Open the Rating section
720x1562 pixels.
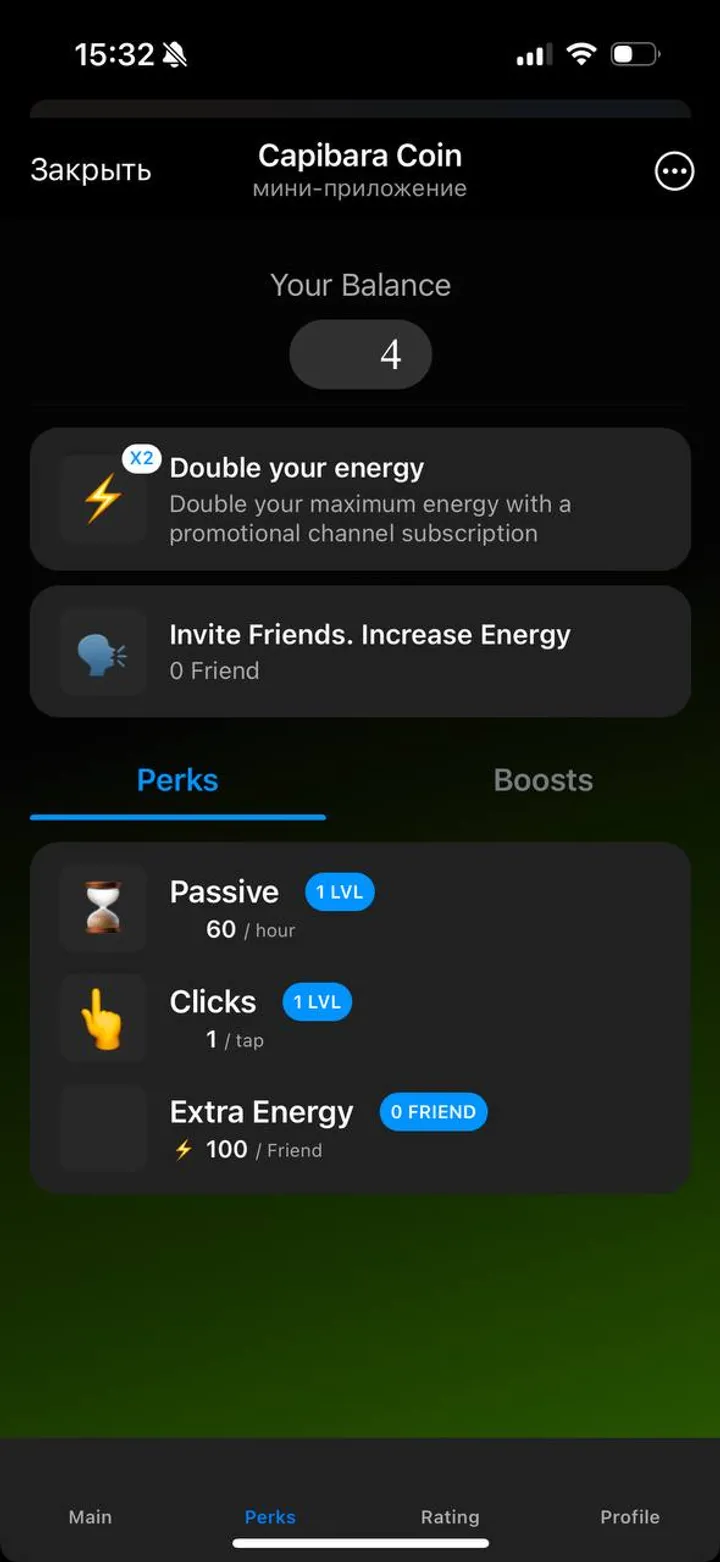pyautogui.click(x=450, y=1517)
